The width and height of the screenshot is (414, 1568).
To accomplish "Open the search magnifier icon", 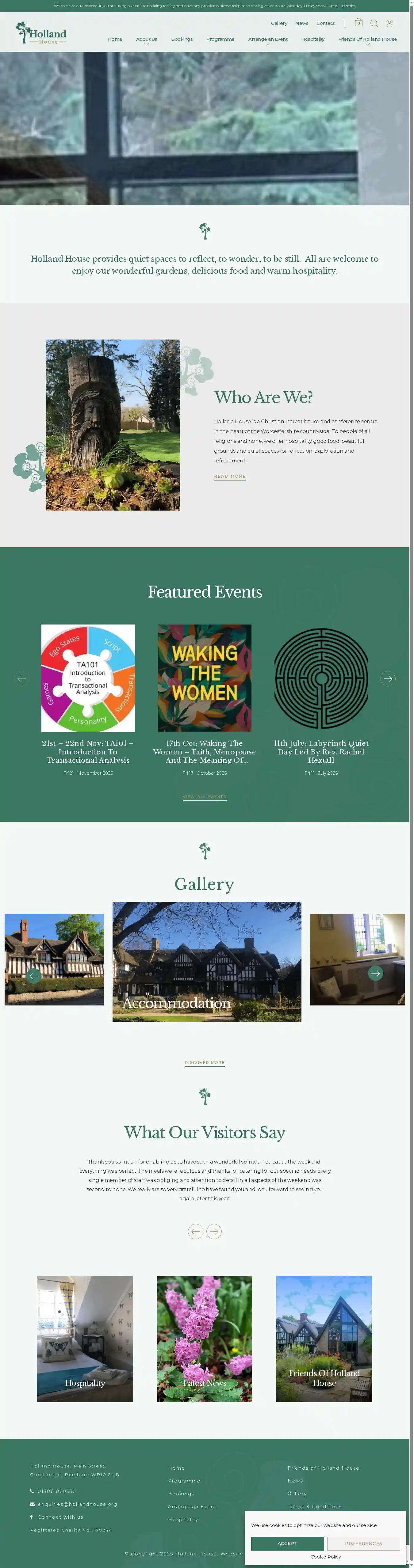I will pos(374,23).
